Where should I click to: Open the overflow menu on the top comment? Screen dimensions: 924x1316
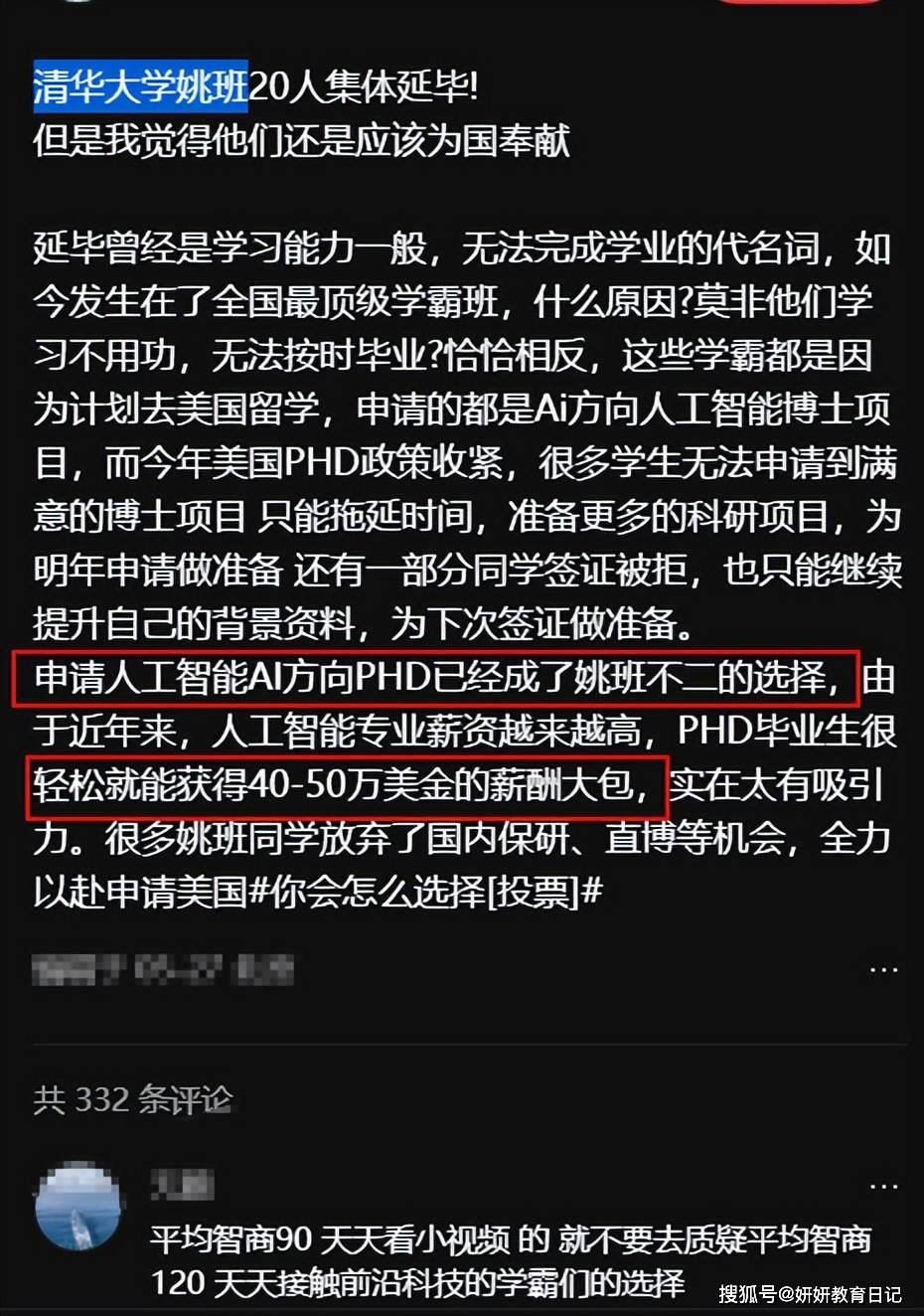tap(883, 1187)
